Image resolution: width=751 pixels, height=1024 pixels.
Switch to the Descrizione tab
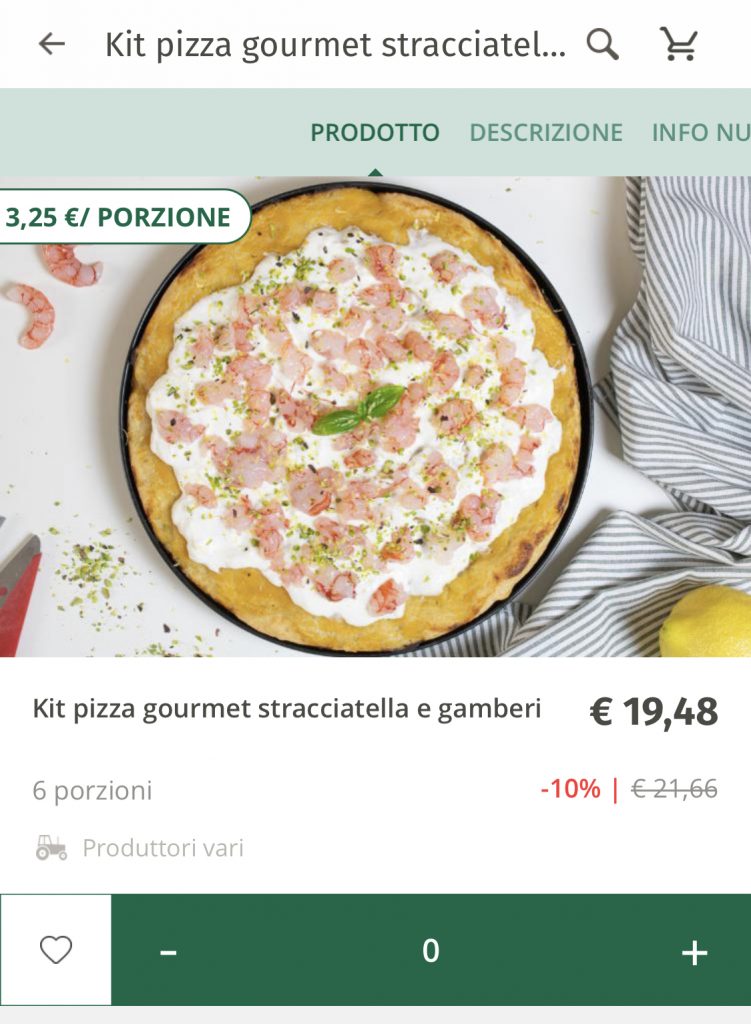click(x=546, y=133)
